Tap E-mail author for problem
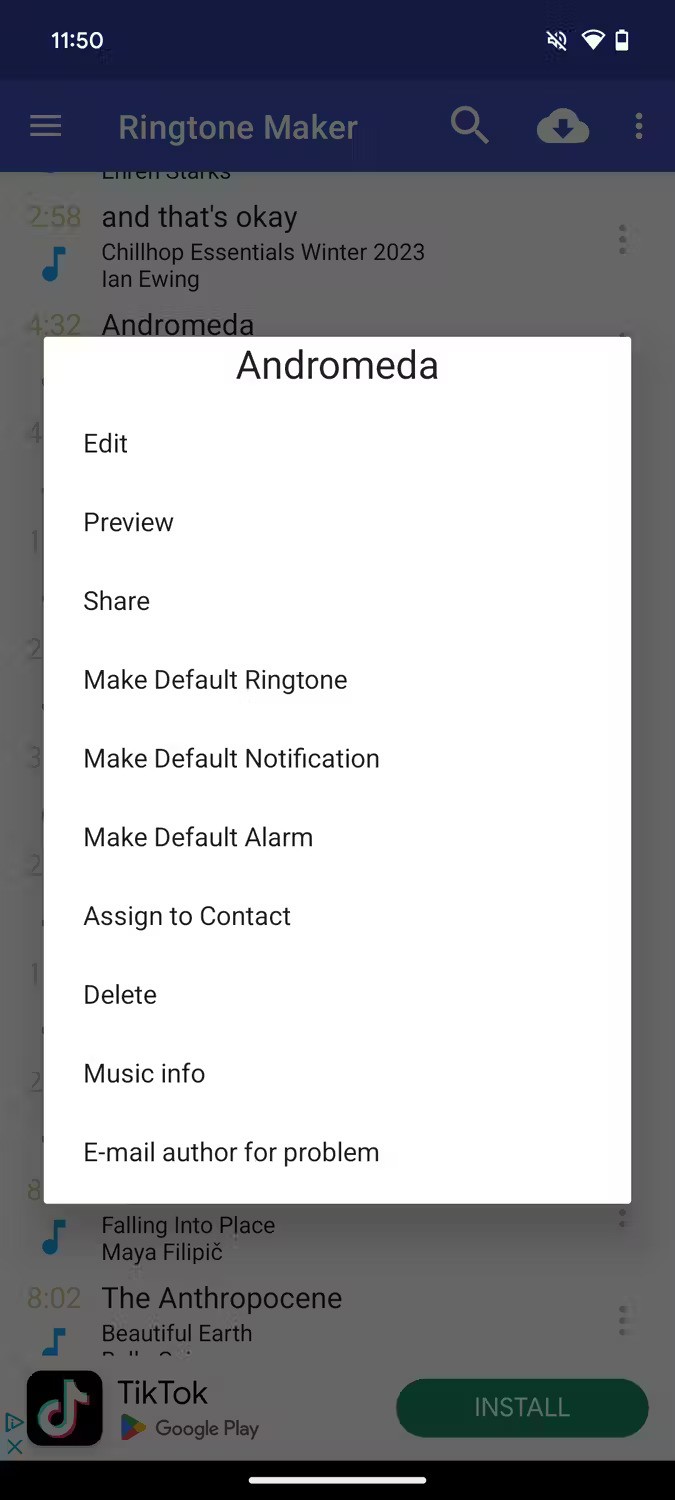 click(x=231, y=1153)
